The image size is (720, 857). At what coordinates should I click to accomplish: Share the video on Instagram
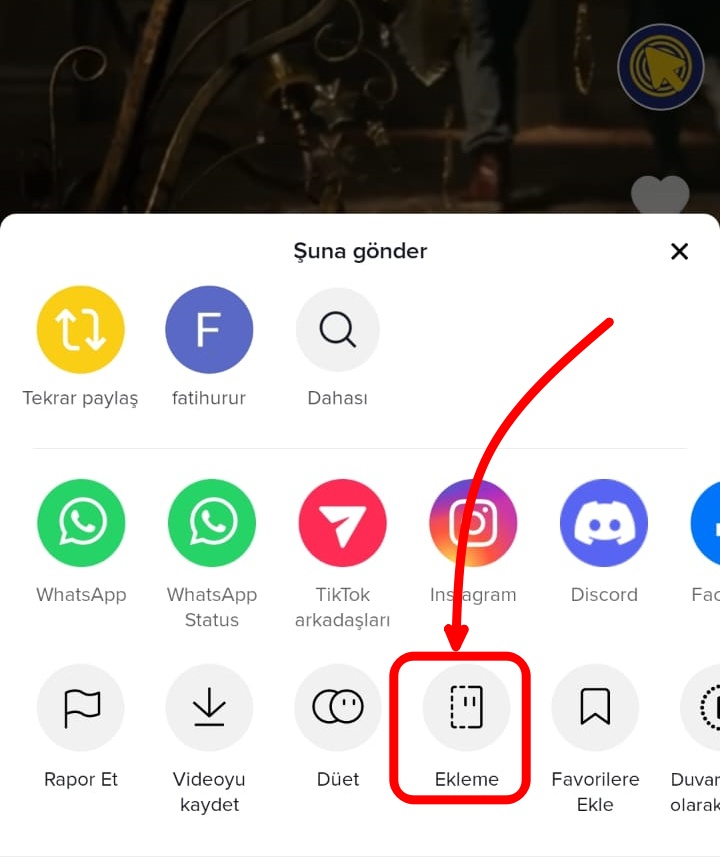[473, 523]
